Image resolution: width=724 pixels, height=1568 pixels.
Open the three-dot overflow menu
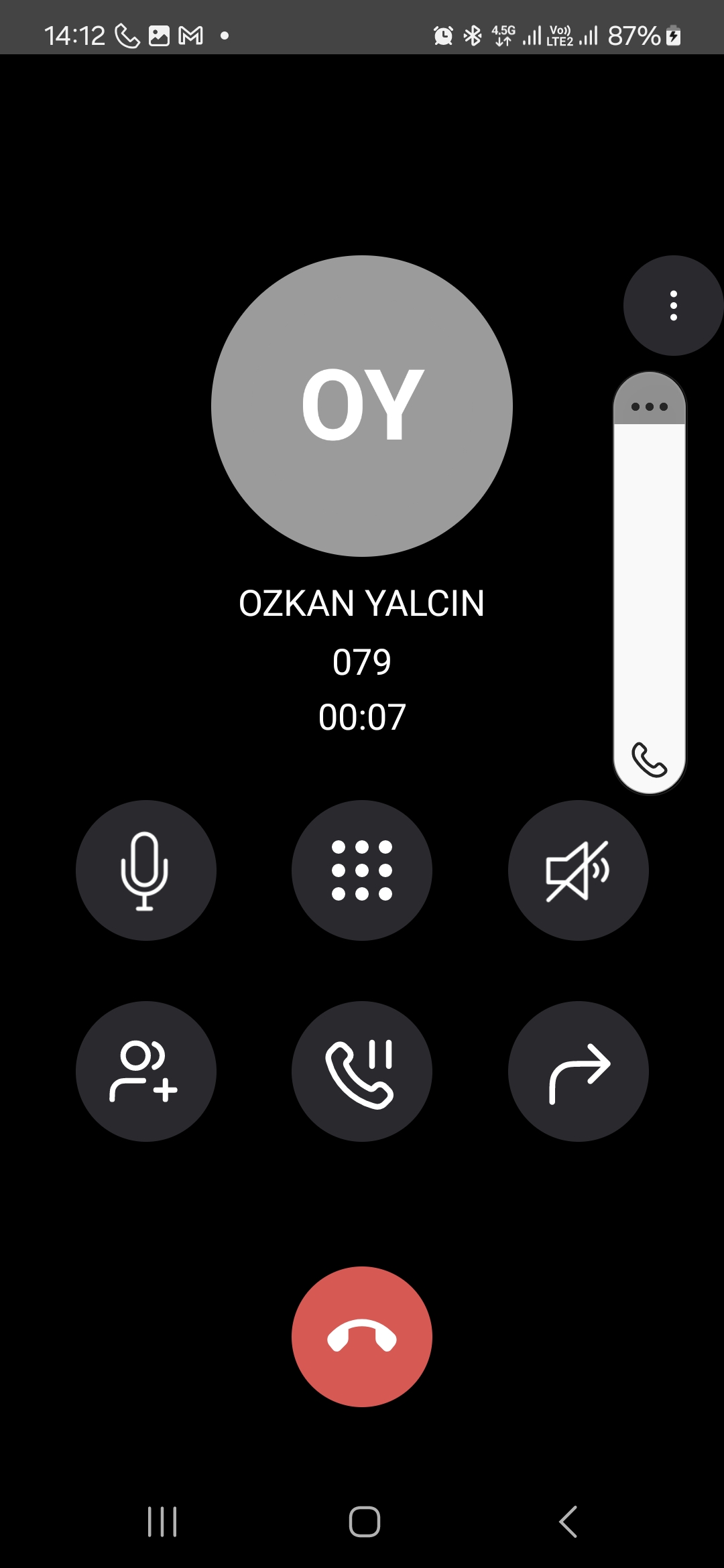pyautogui.click(x=673, y=306)
